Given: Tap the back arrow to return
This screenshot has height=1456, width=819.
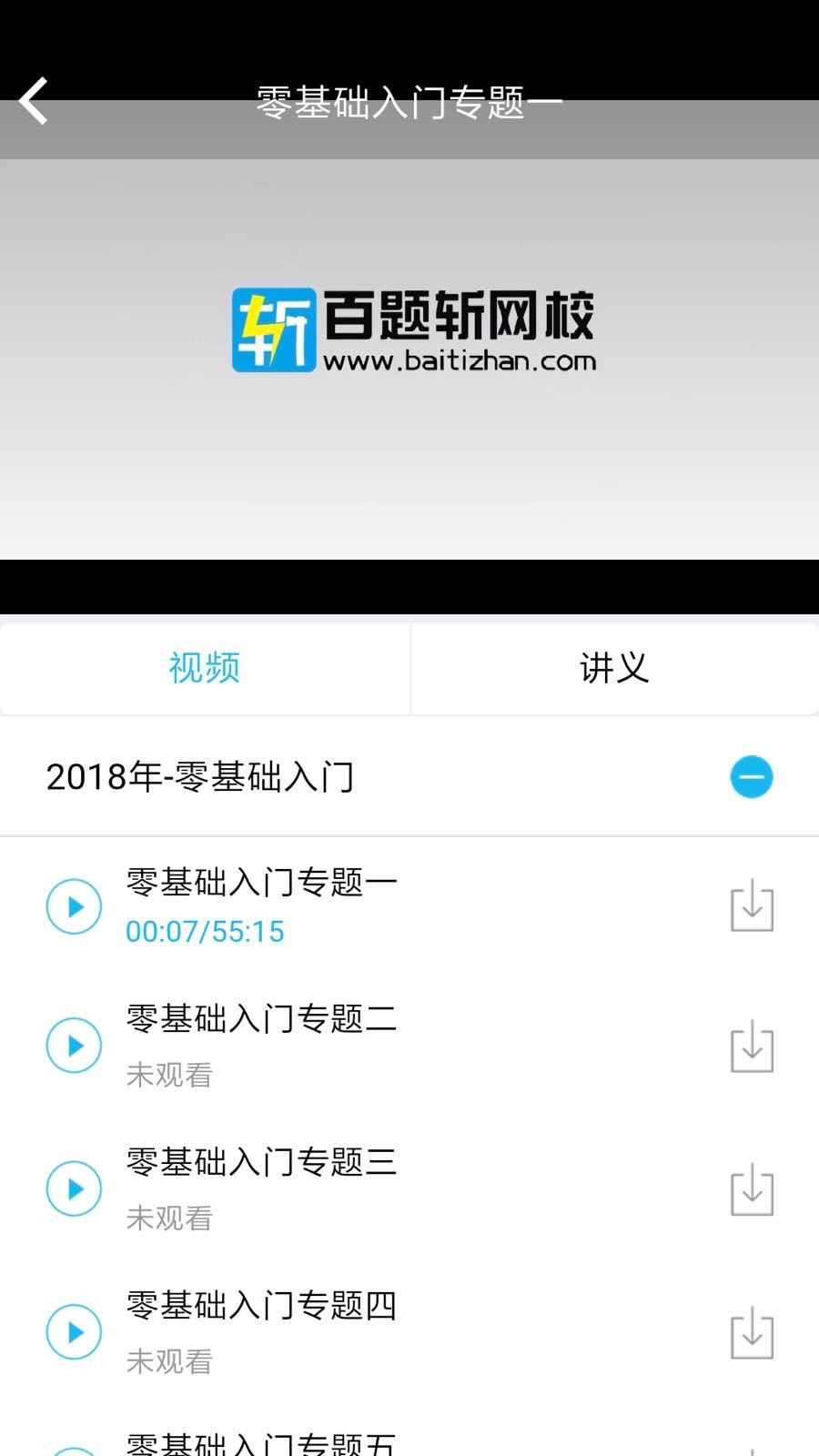Looking at the screenshot, I should [x=35, y=100].
